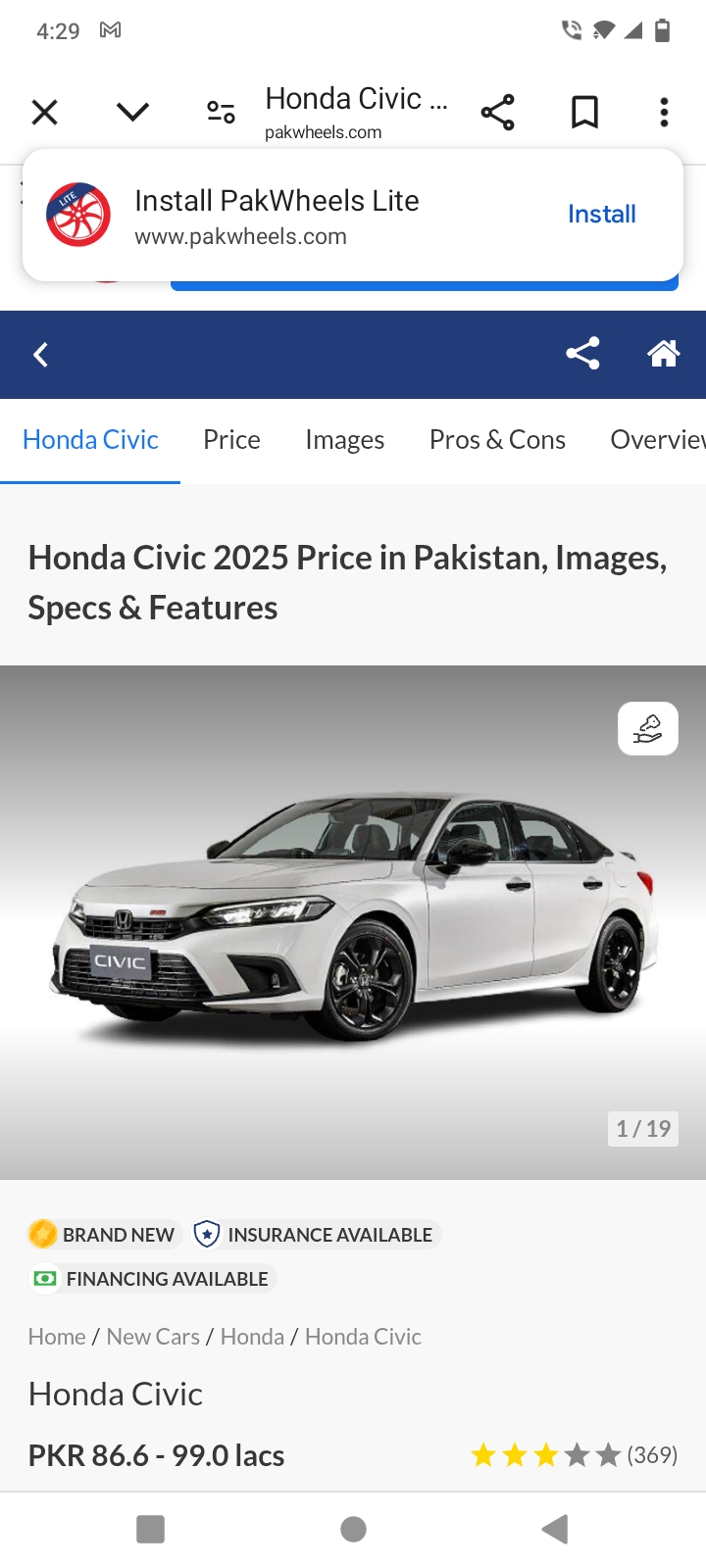Image resolution: width=706 pixels, height=1568 pixels.
Task: Open site settings icon beside the URL
Action: (x=221, y=113)
